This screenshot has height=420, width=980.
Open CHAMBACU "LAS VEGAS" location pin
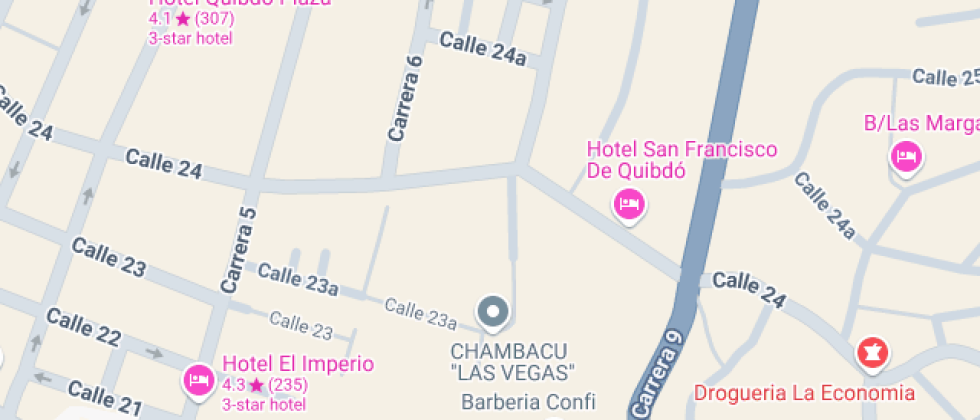click(493, 312)
